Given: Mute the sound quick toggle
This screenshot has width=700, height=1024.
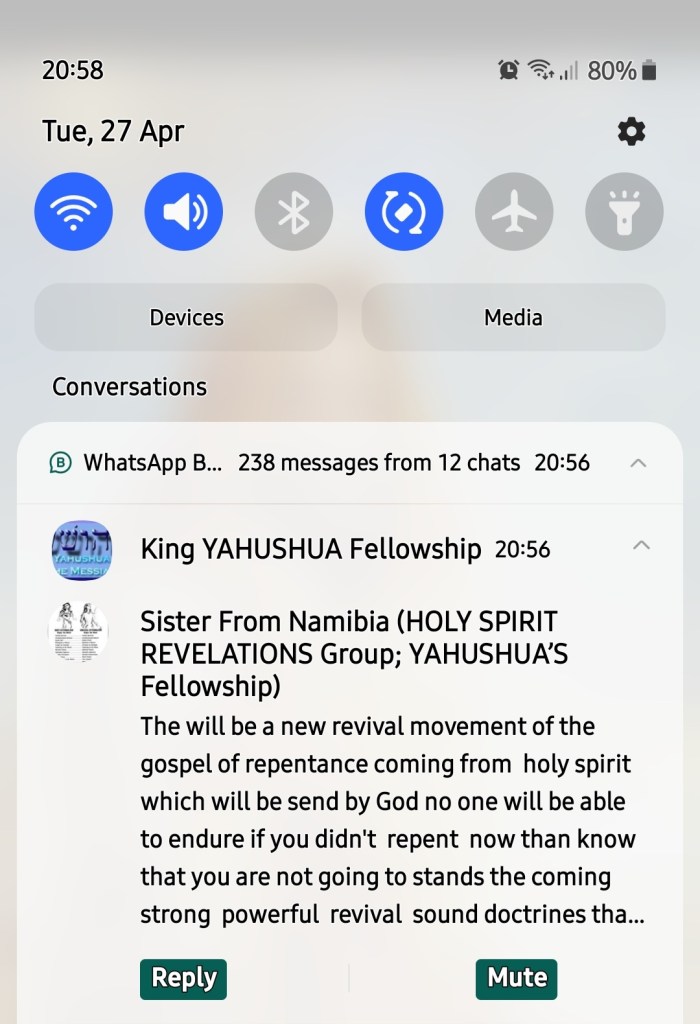Looking at the screenshot, I should click(183, 212).
